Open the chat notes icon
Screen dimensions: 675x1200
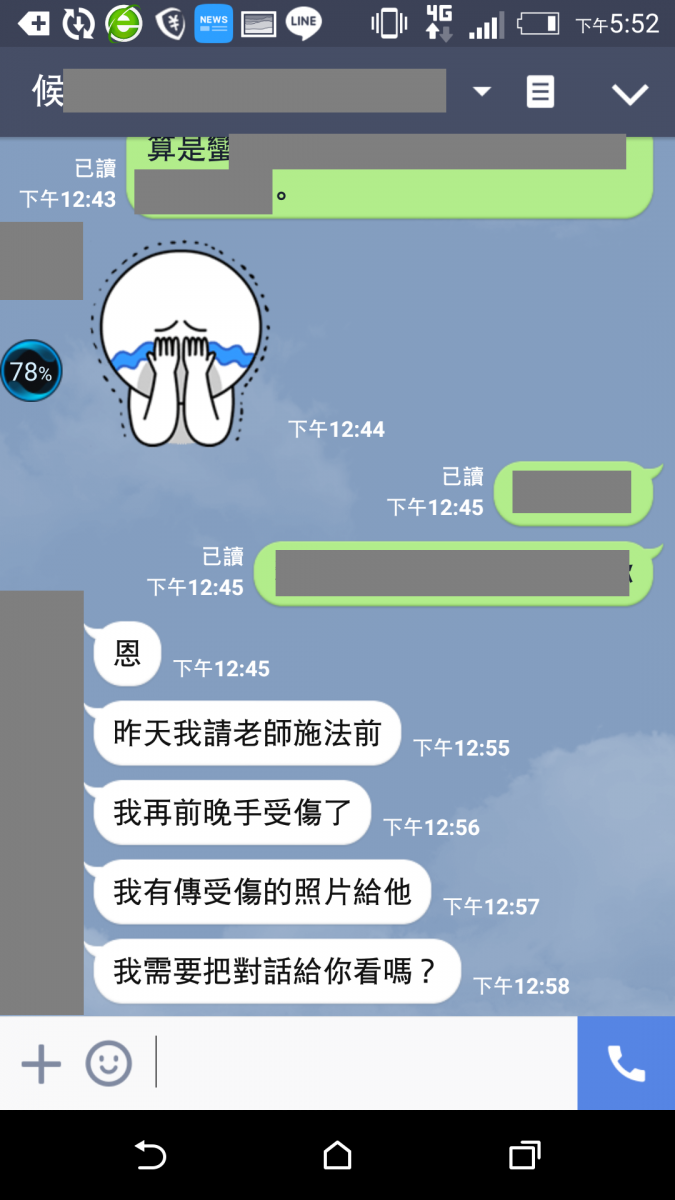click(540, 92)
